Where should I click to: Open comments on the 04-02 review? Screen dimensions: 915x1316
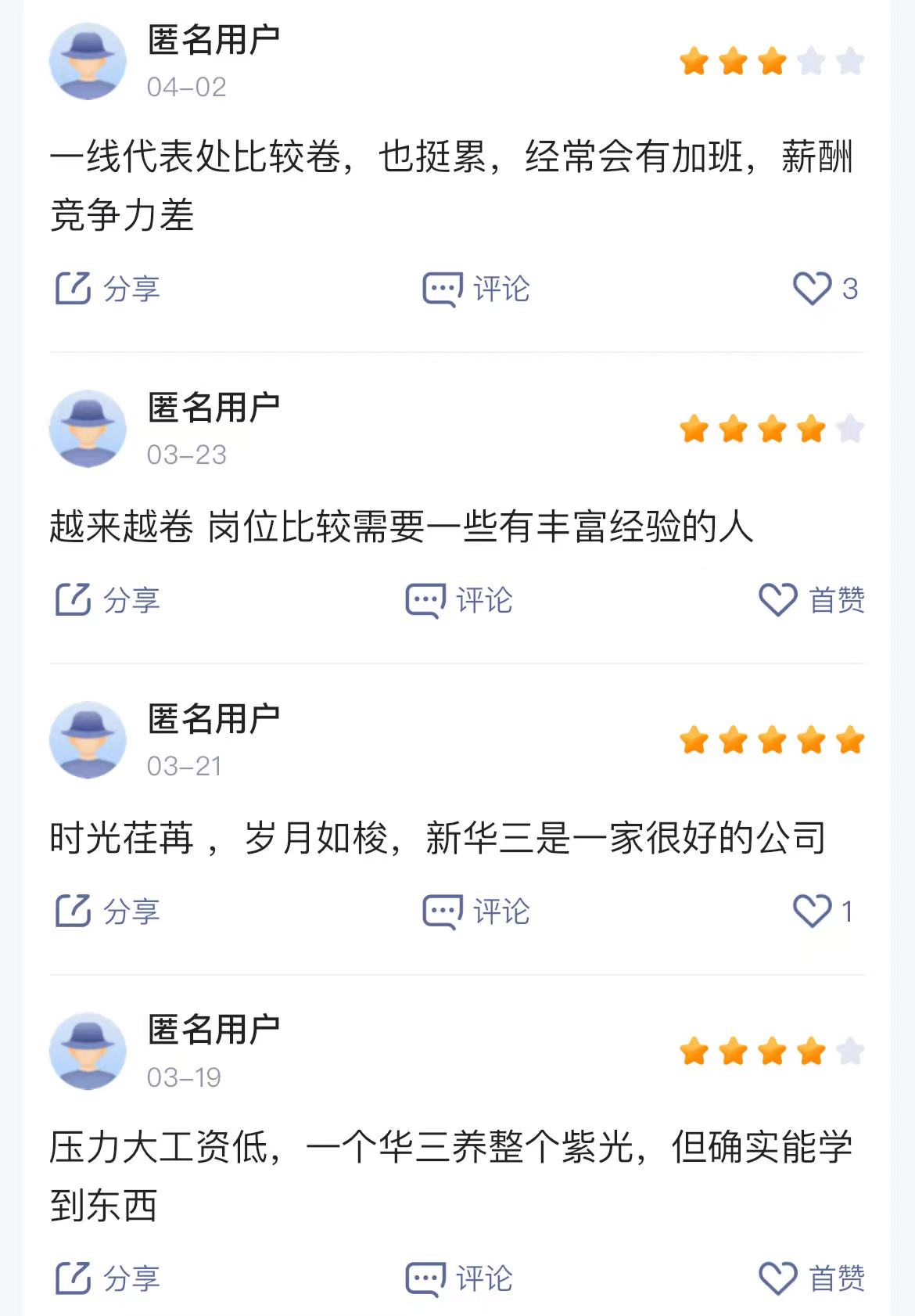(x=475, y=289)
